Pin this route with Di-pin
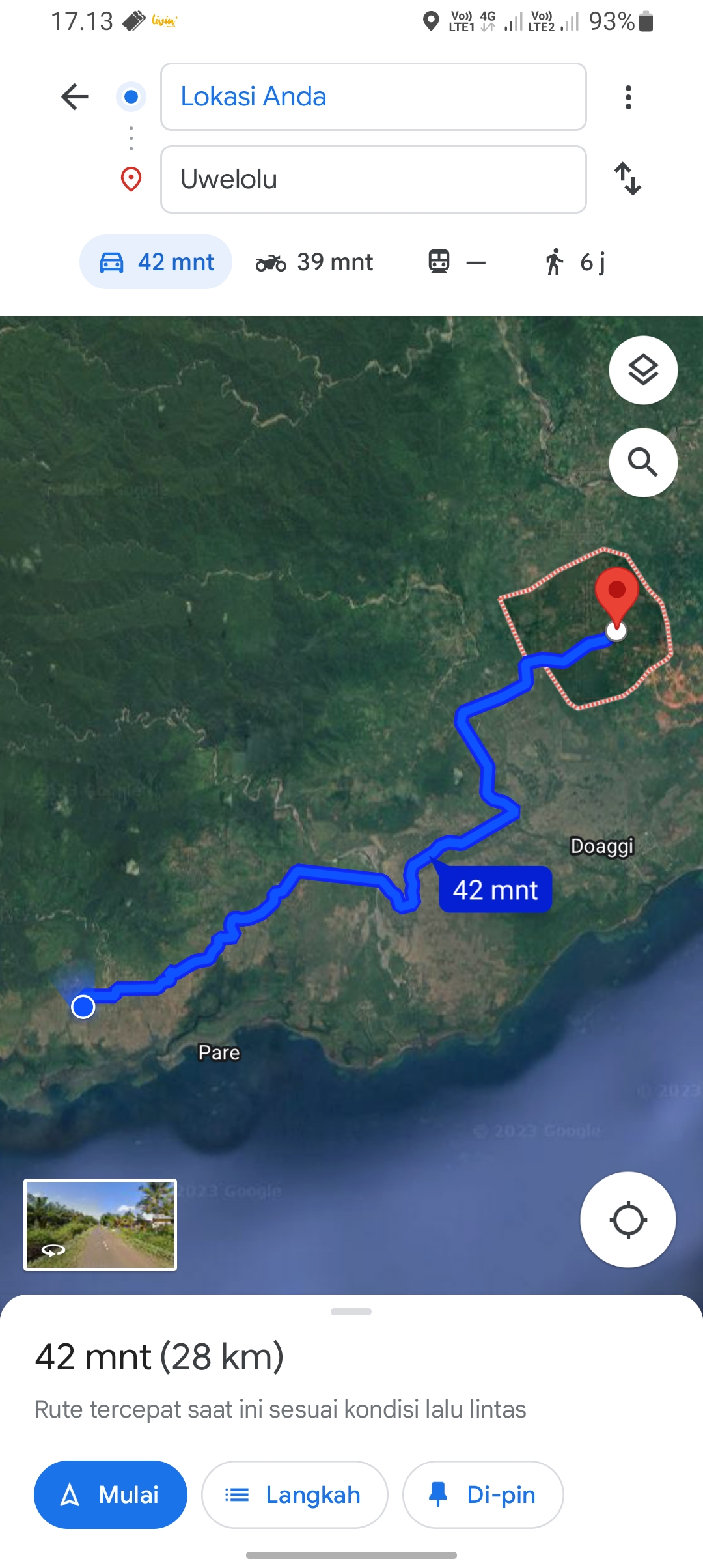This screenshot has width=703, height=1568. tap(483, 1494)
